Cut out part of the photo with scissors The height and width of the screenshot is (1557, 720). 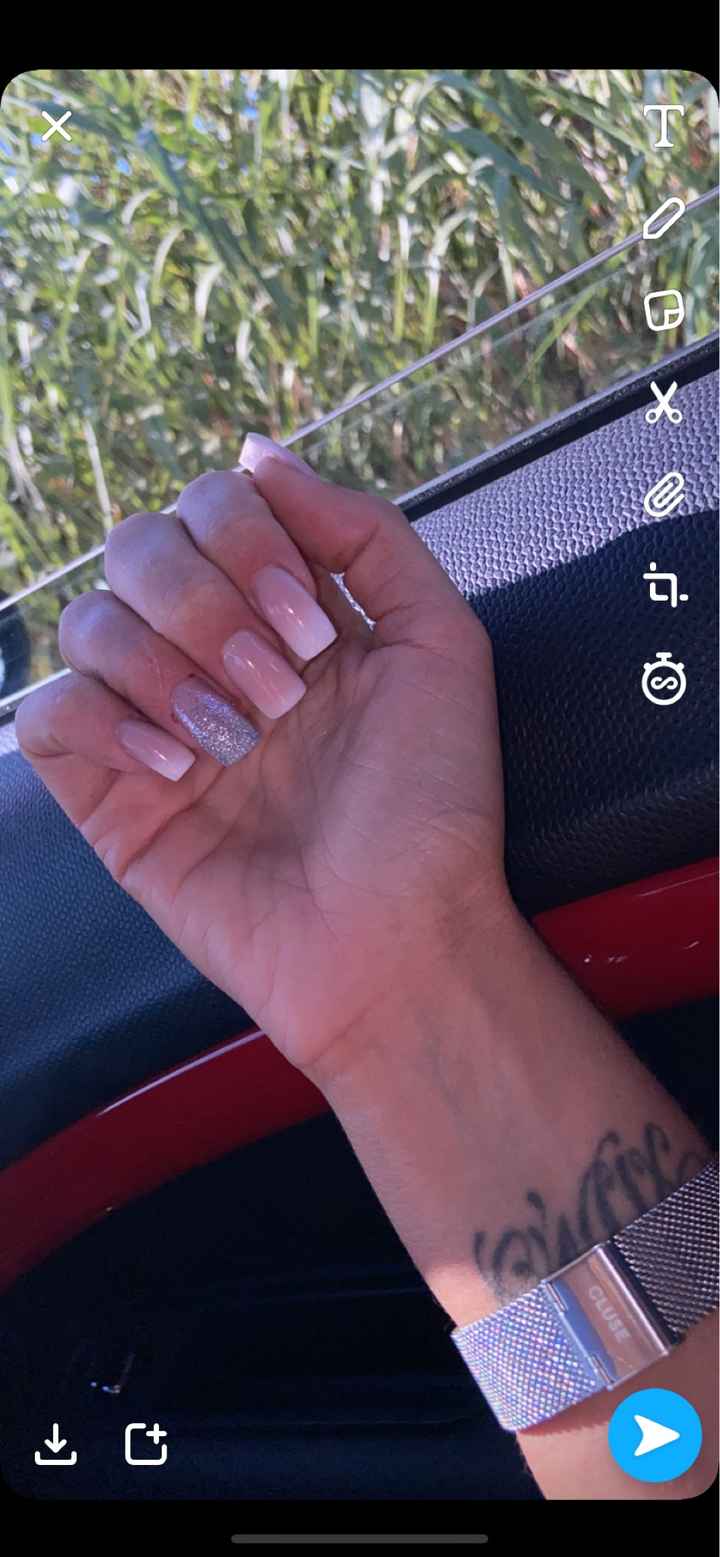click(663, 404)
